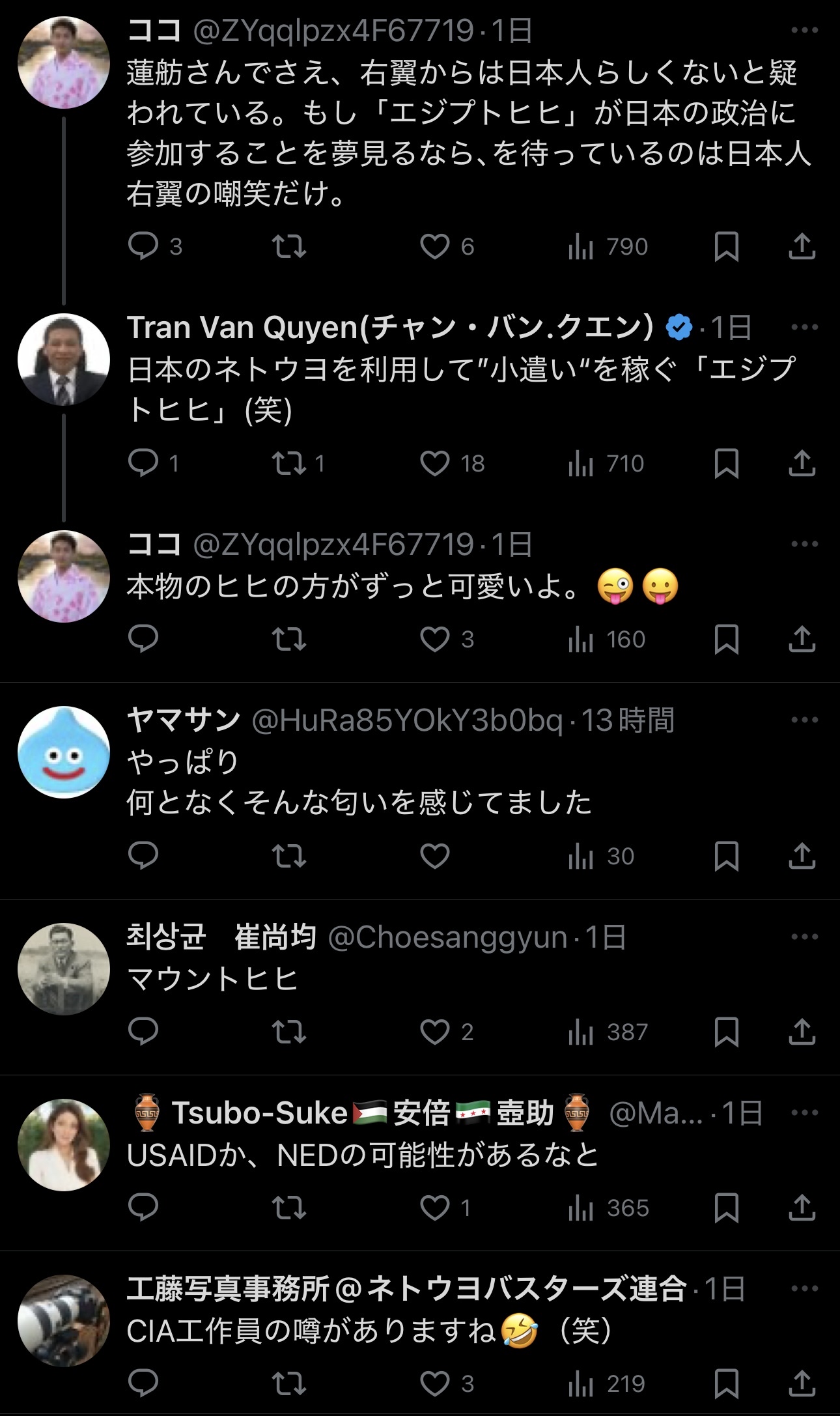This screenshot has height=1416, width=840.
Task: Share the マウントヒヒ reply
Action: (x=802, y=1032)
